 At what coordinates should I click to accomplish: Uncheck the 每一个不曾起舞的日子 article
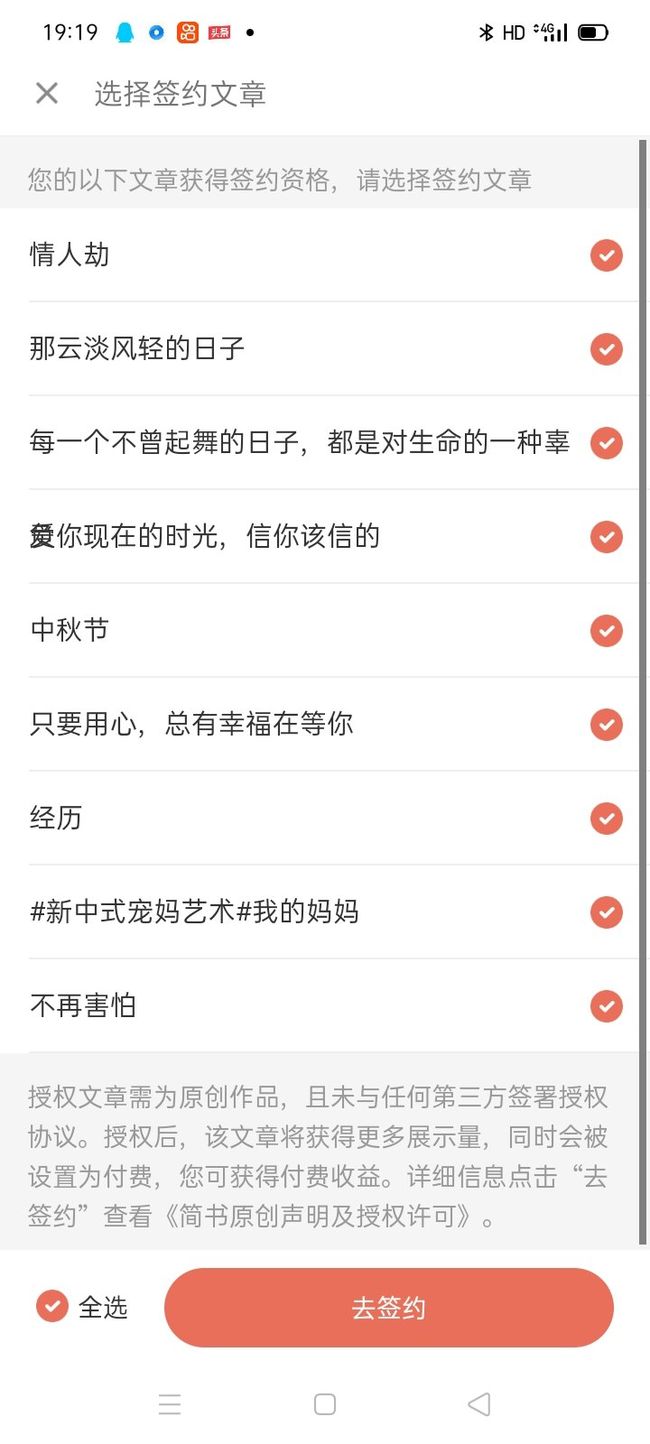[x=606, y=443]
